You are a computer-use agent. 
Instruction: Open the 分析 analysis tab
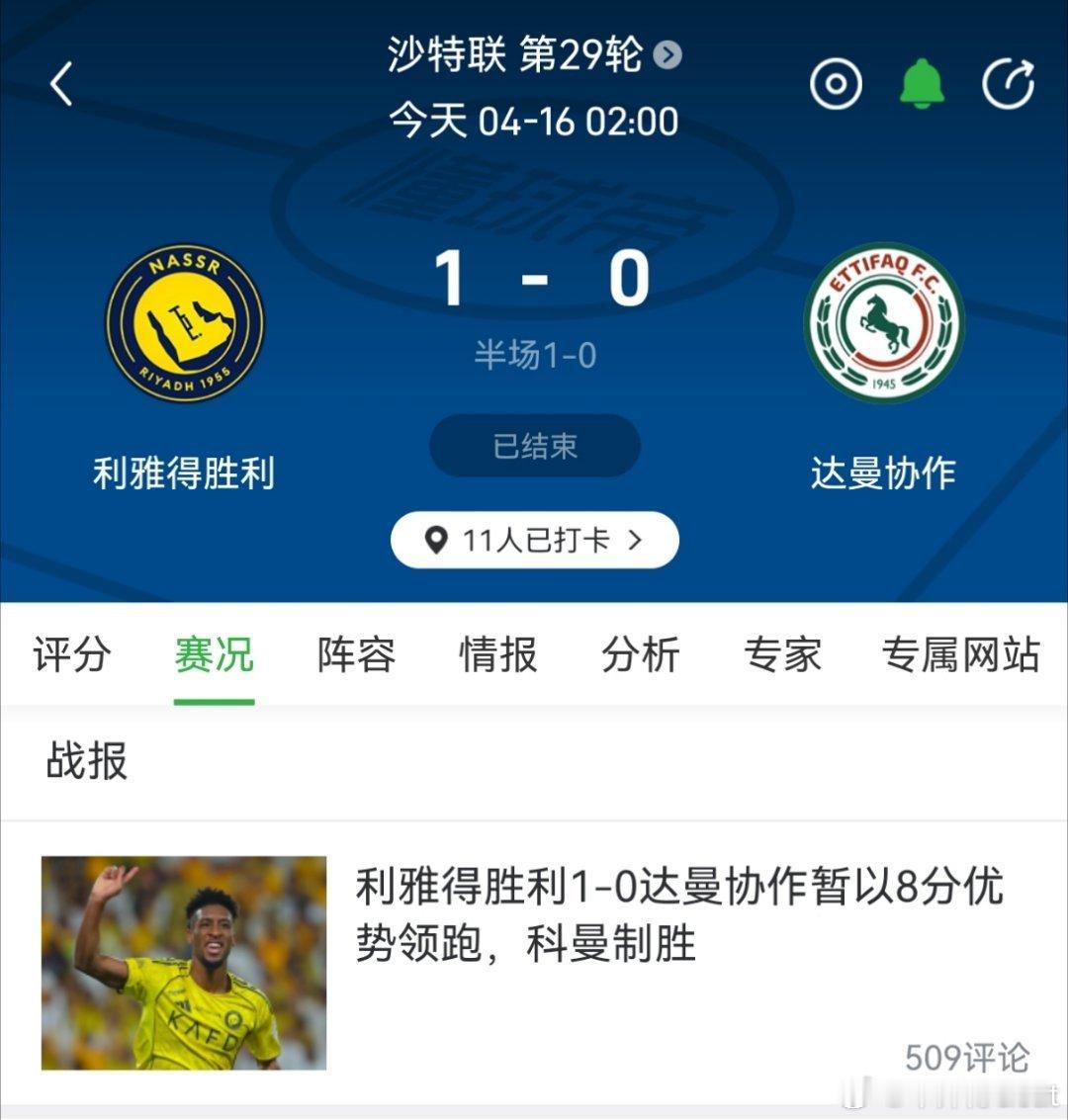tap(640, 654)
